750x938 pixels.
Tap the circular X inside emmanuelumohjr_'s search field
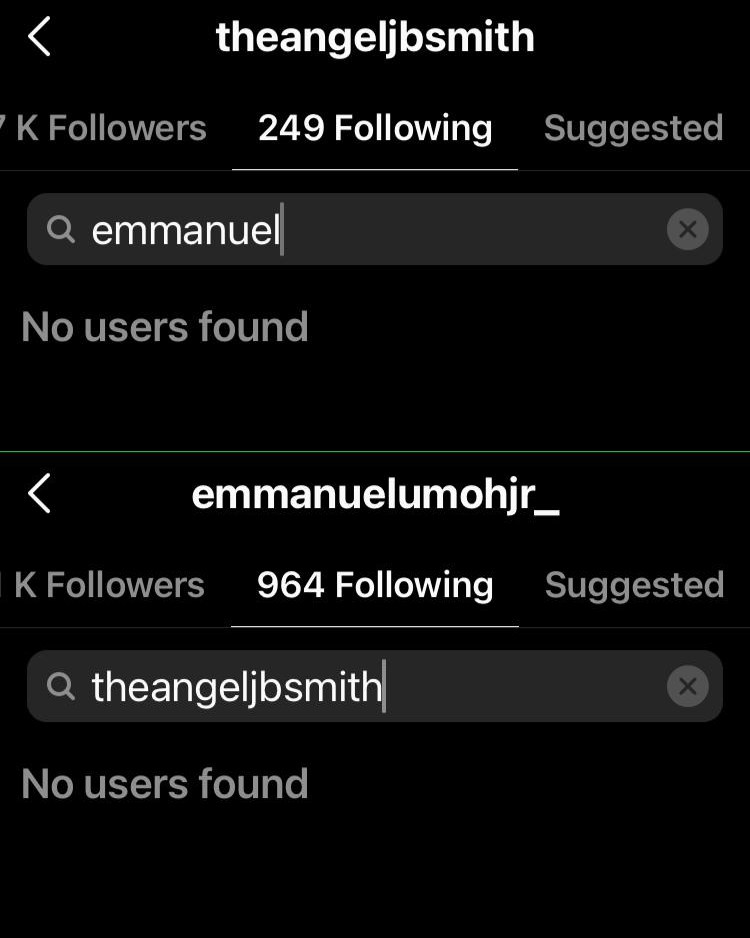coord(688,686)
